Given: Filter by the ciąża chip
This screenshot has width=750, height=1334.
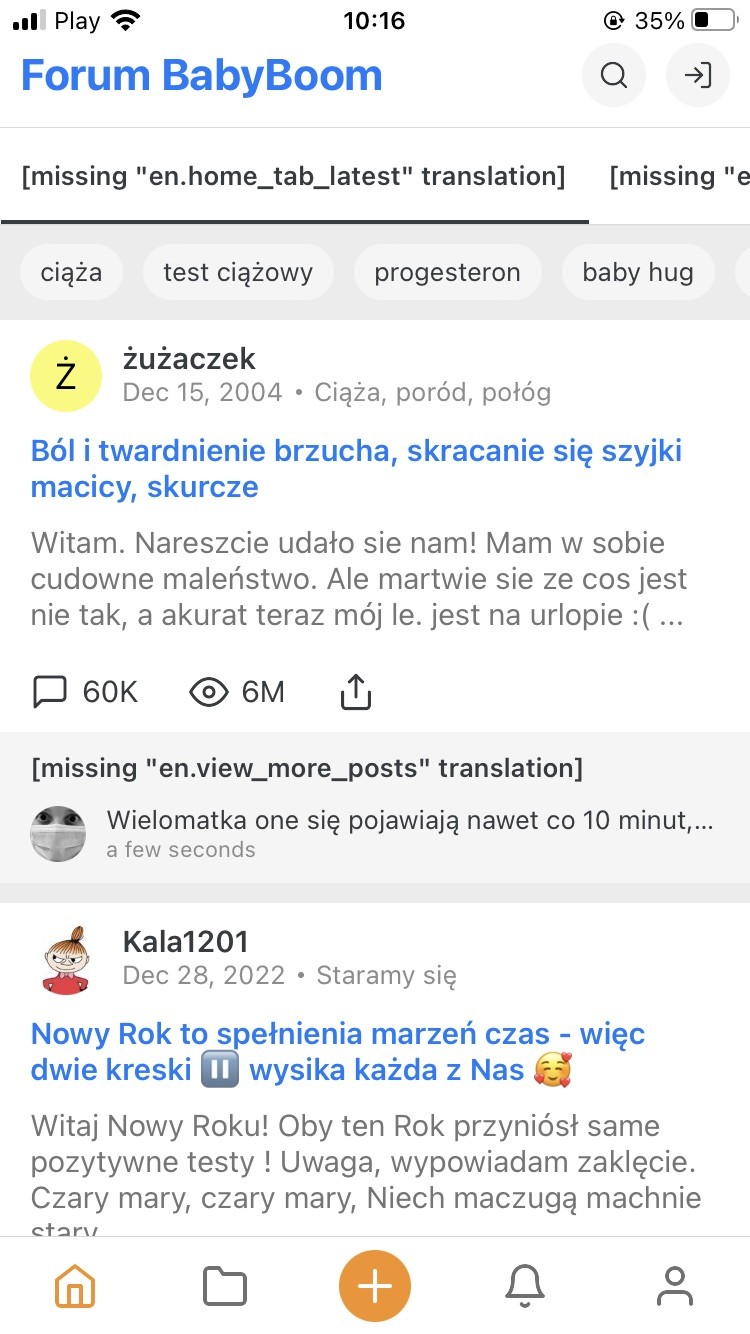Looking at the screenshot, I should tap(71, 272).
